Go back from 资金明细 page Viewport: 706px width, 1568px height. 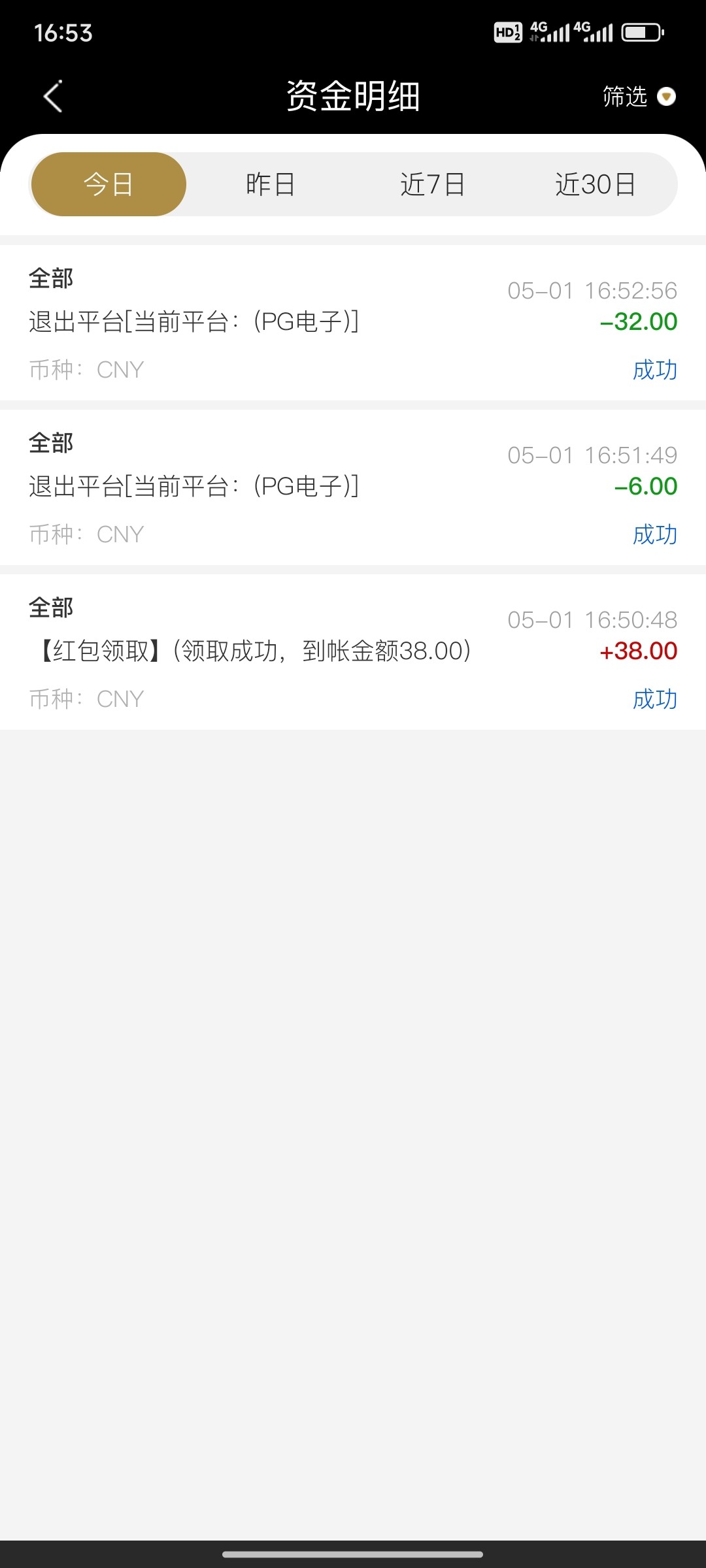[x=53, y=97]
